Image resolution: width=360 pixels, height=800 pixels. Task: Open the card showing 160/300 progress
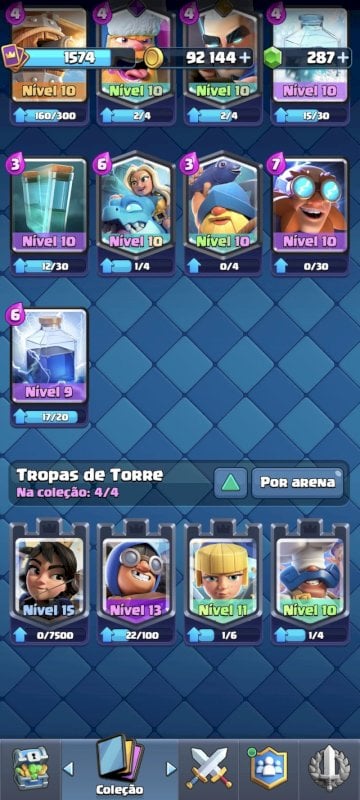49,66
